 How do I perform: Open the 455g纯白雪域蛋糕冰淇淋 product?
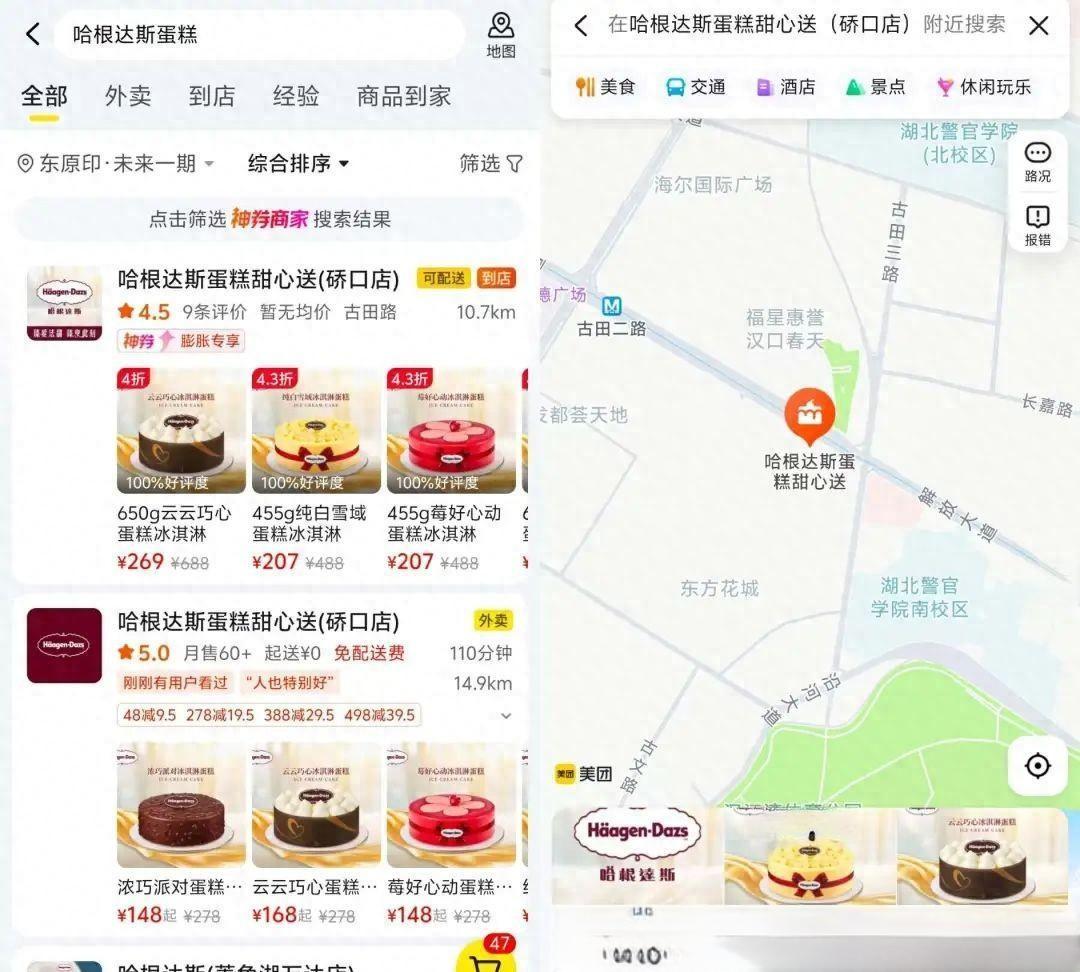[x=316, y=470]
